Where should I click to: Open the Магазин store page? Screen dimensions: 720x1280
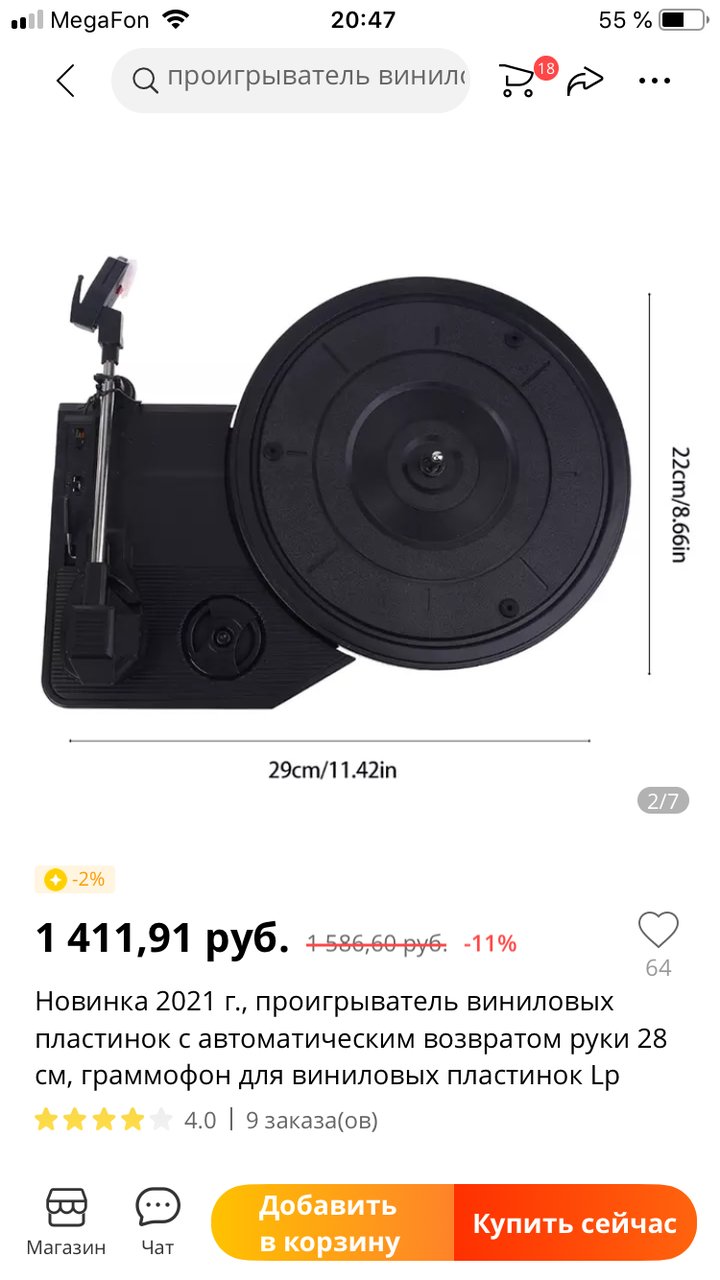click(66, 1221)
